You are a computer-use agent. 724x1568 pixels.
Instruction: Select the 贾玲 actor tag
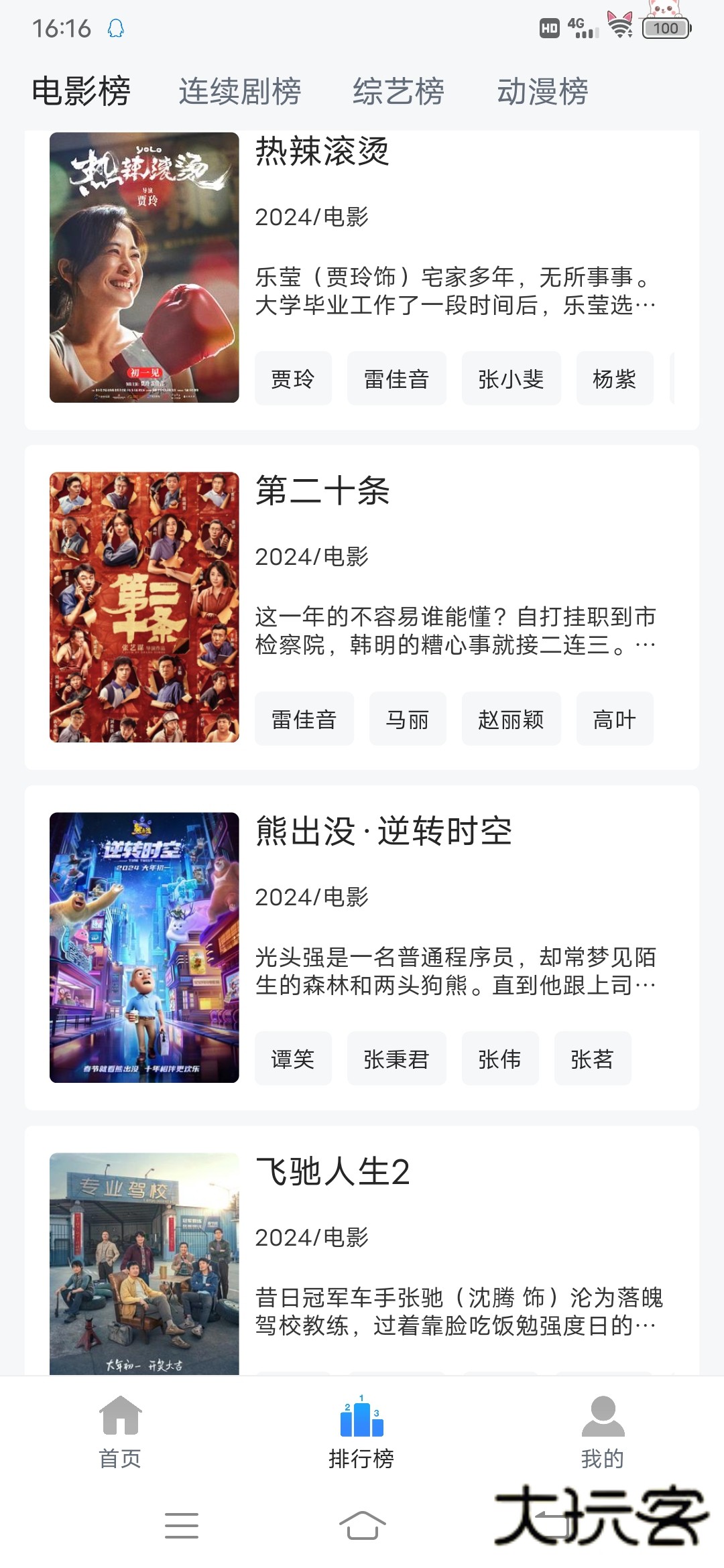click(292, 378)
